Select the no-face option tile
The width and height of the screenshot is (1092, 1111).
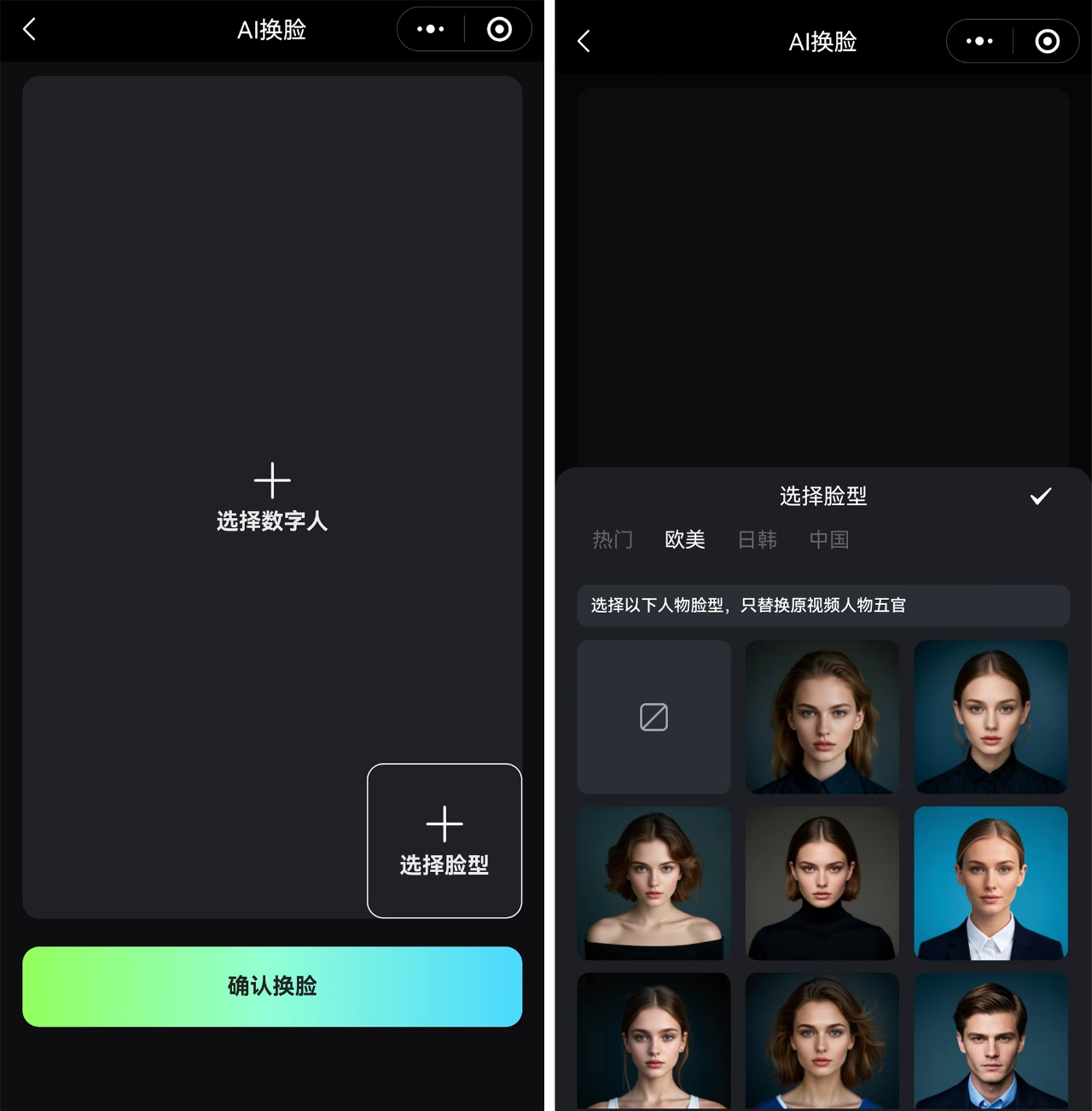653,717
